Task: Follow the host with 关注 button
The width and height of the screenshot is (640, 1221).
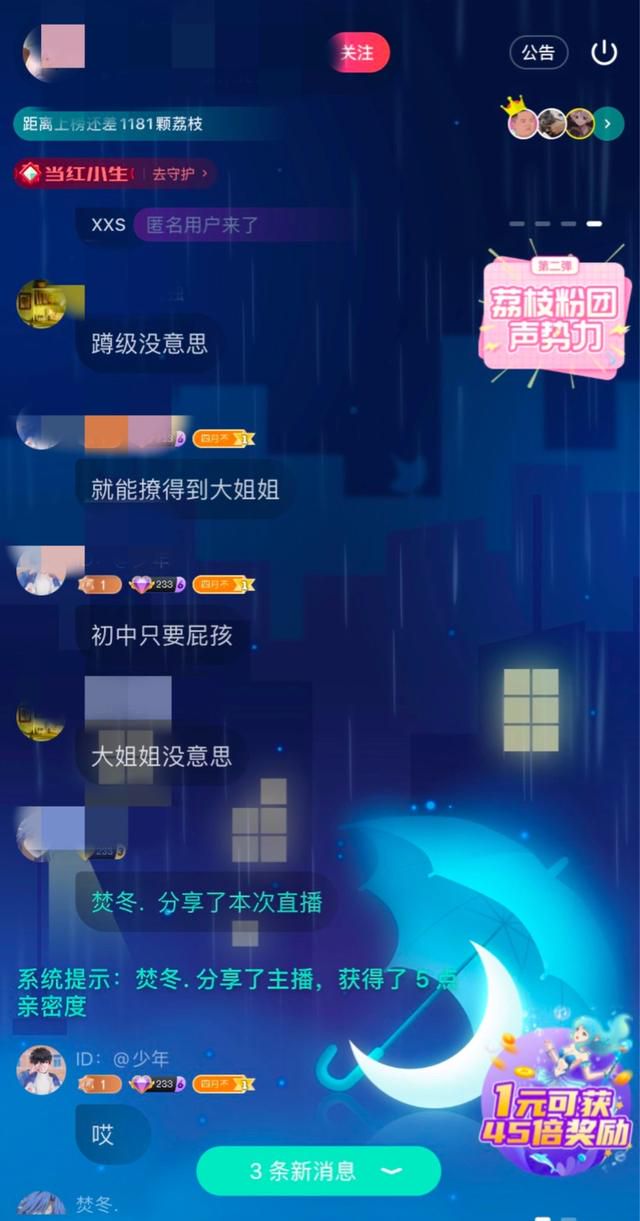Action: click(x=358, y=53)
